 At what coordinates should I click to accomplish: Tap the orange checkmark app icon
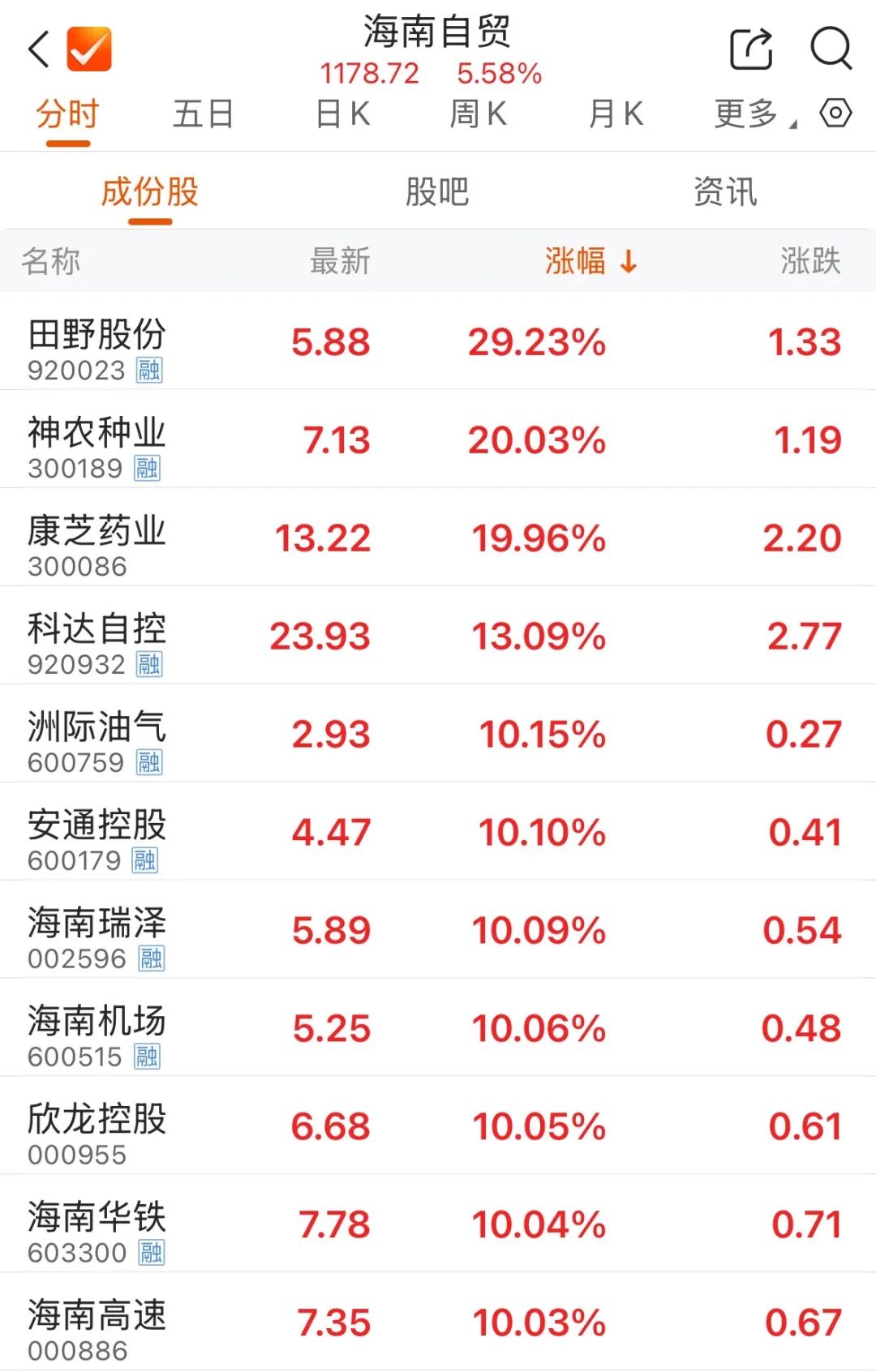88,50
